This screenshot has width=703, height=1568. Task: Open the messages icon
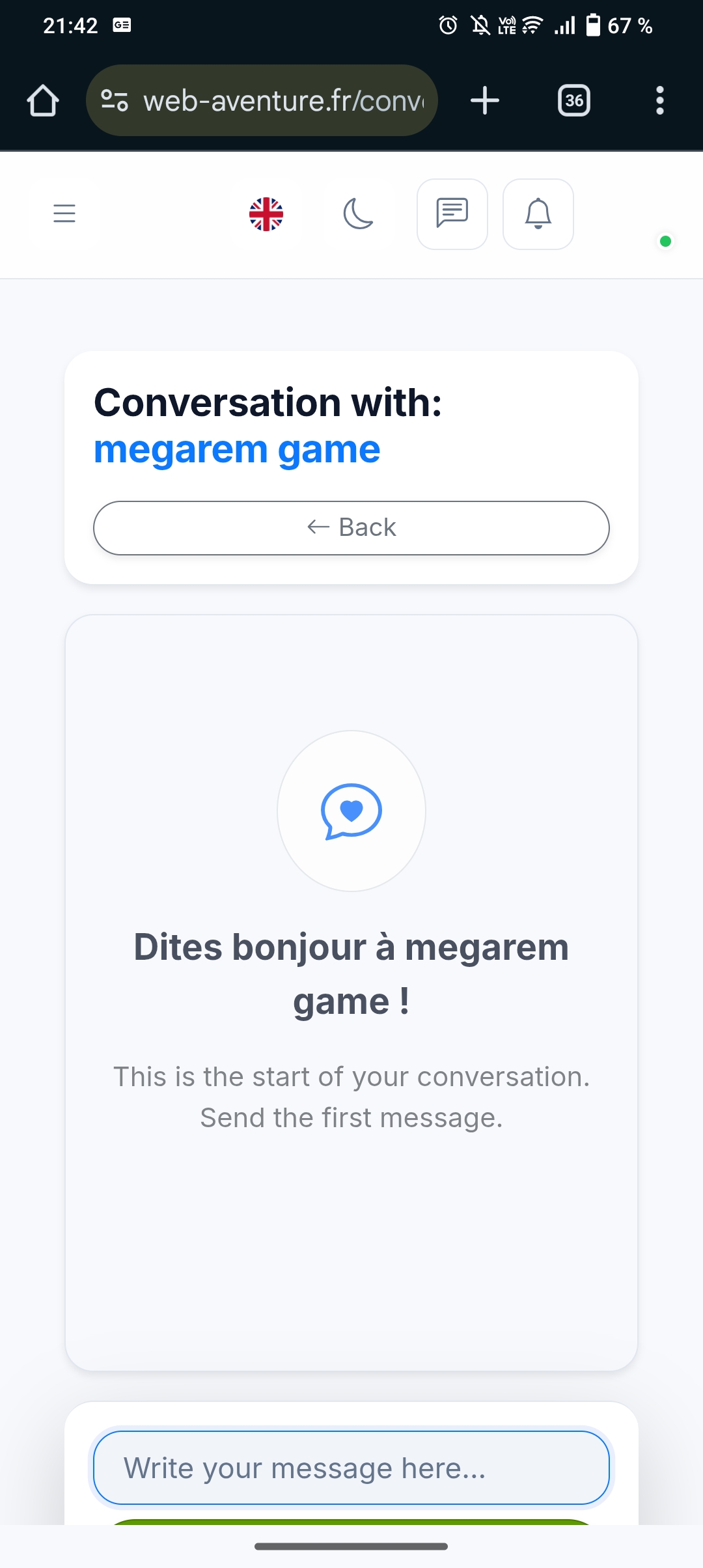452,214
